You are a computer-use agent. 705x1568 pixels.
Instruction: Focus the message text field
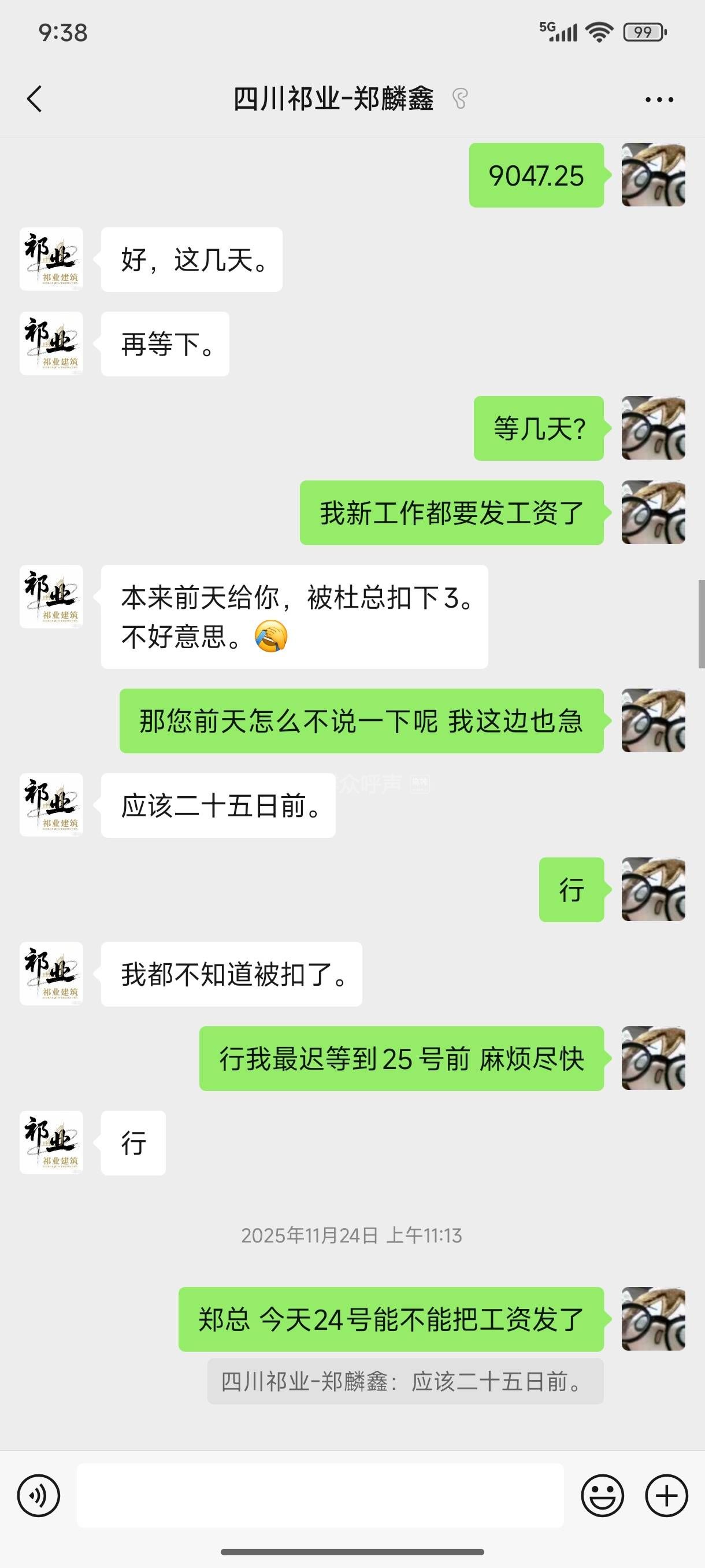[320, 1496]
